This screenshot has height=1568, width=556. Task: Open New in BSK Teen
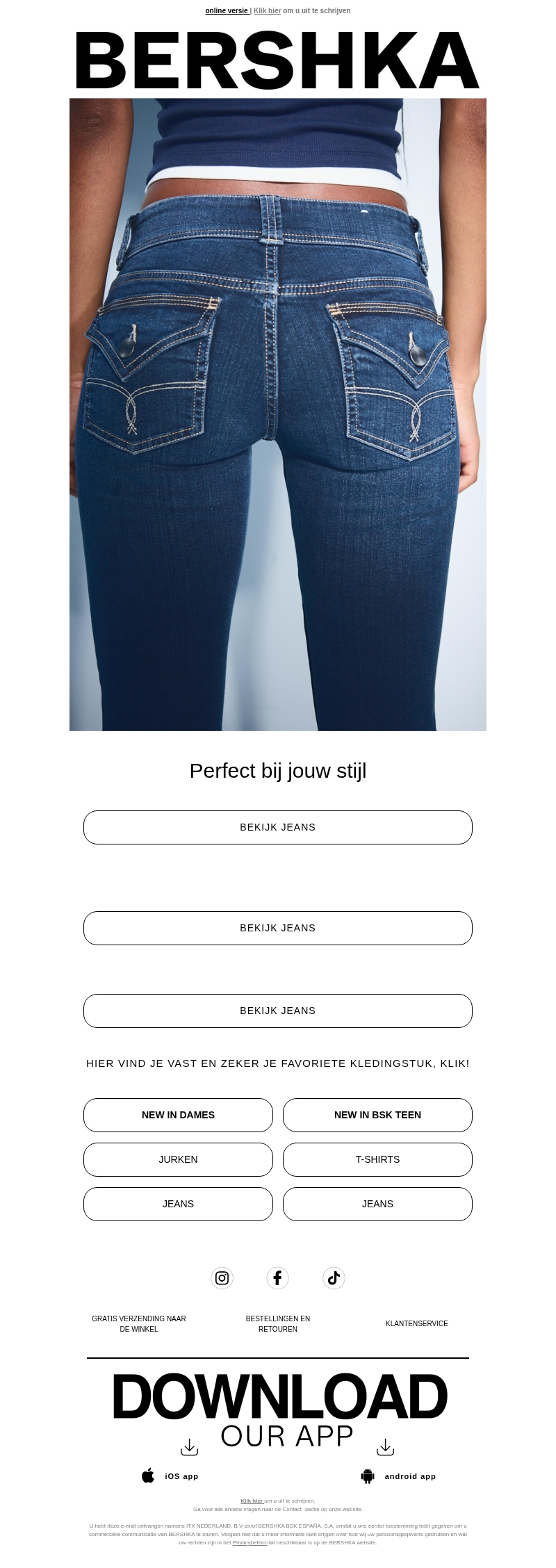click(x=377, y=1115)
